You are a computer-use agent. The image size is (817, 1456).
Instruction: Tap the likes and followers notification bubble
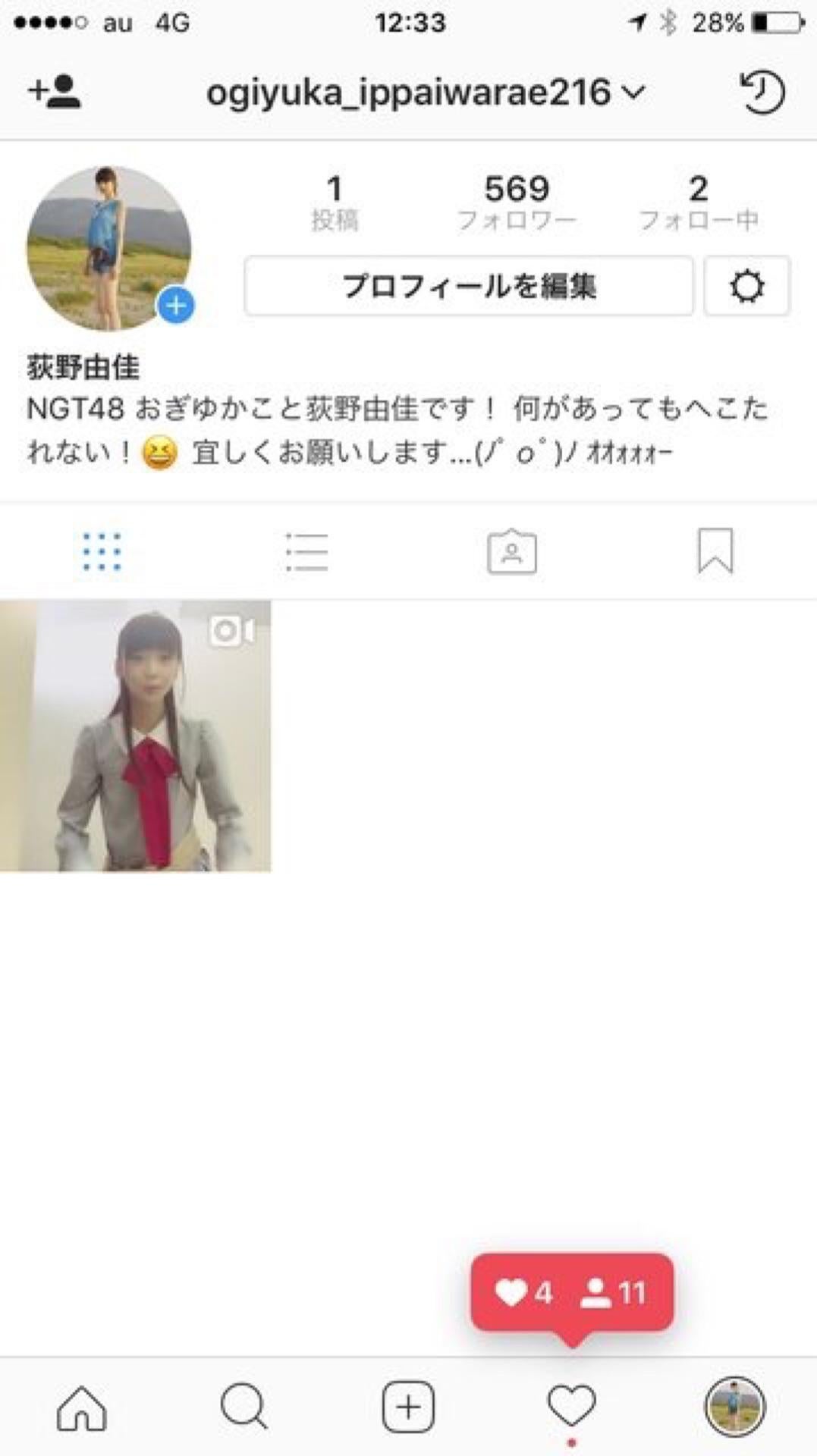pyautogui.click(x=572, y=1292)
